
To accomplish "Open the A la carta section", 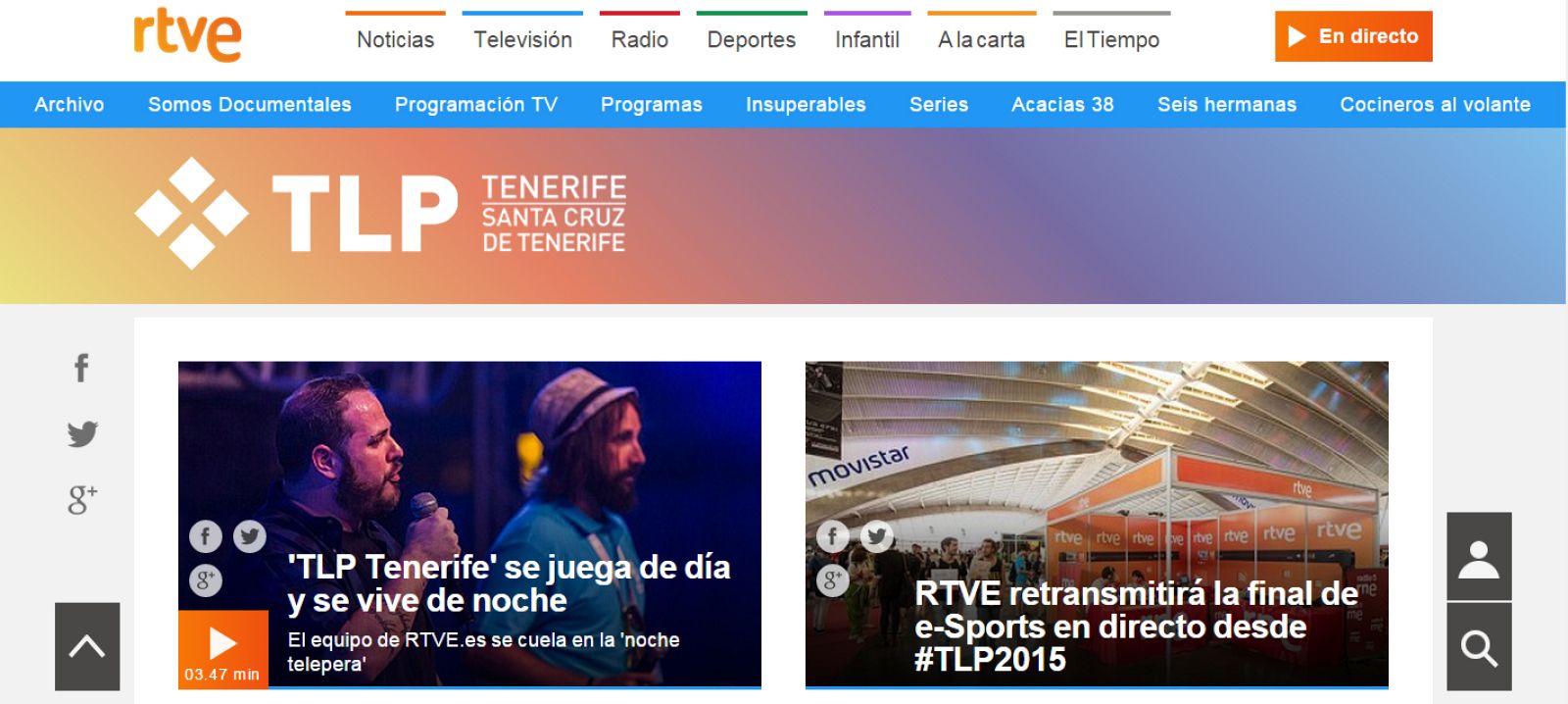I will pos(981,39).
